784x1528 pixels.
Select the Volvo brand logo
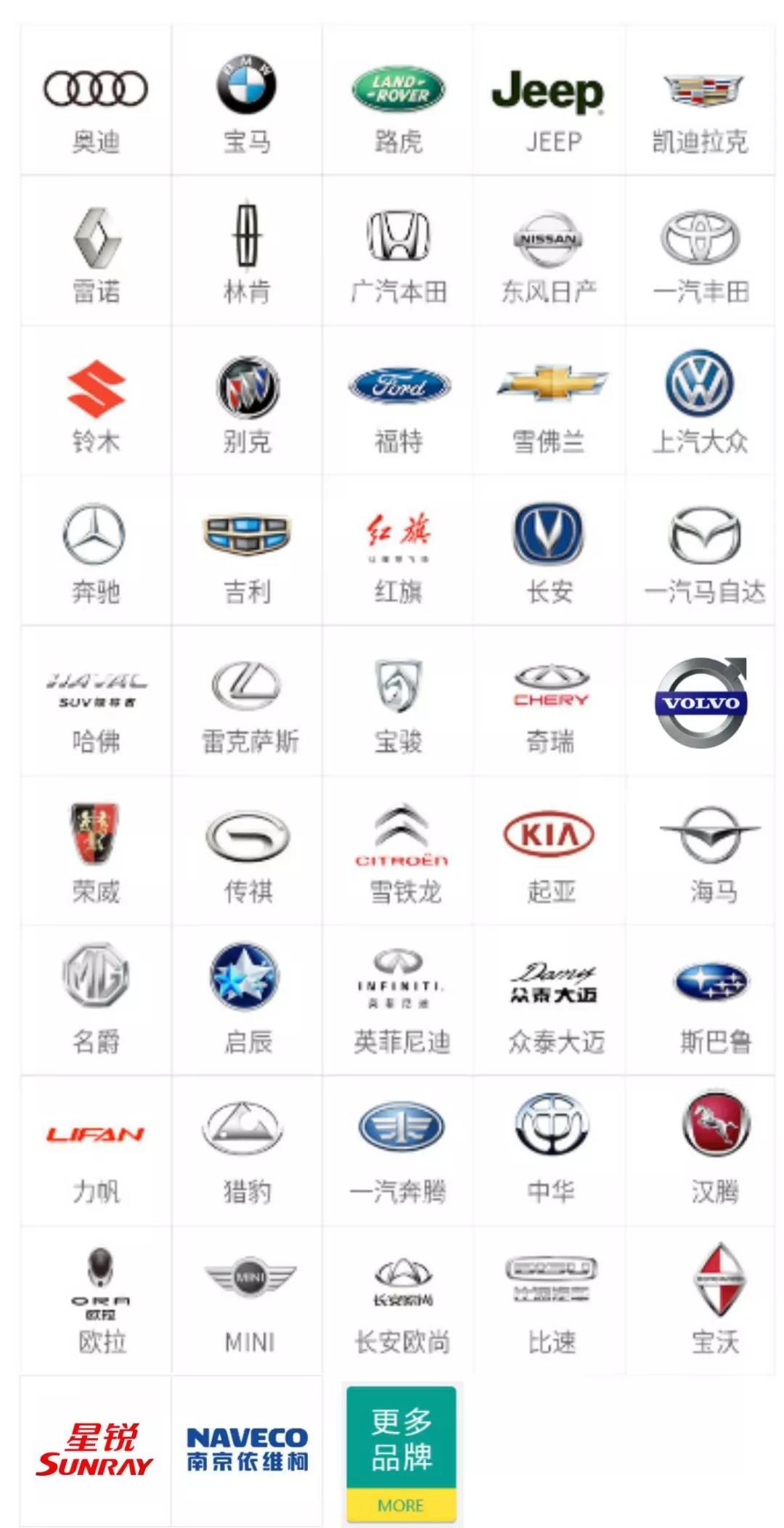coord(702,702)
